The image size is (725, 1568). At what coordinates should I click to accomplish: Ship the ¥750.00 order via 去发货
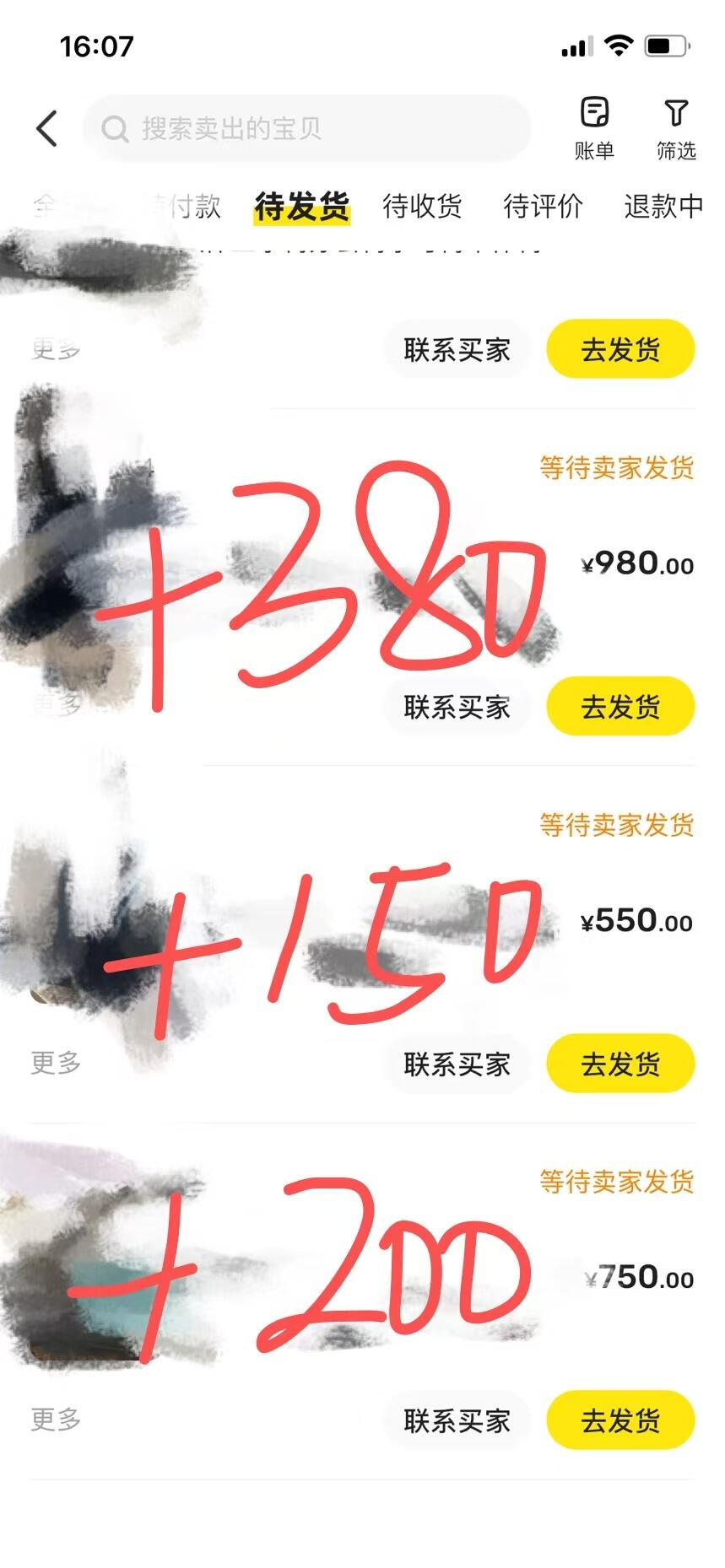coord(620,1420)
